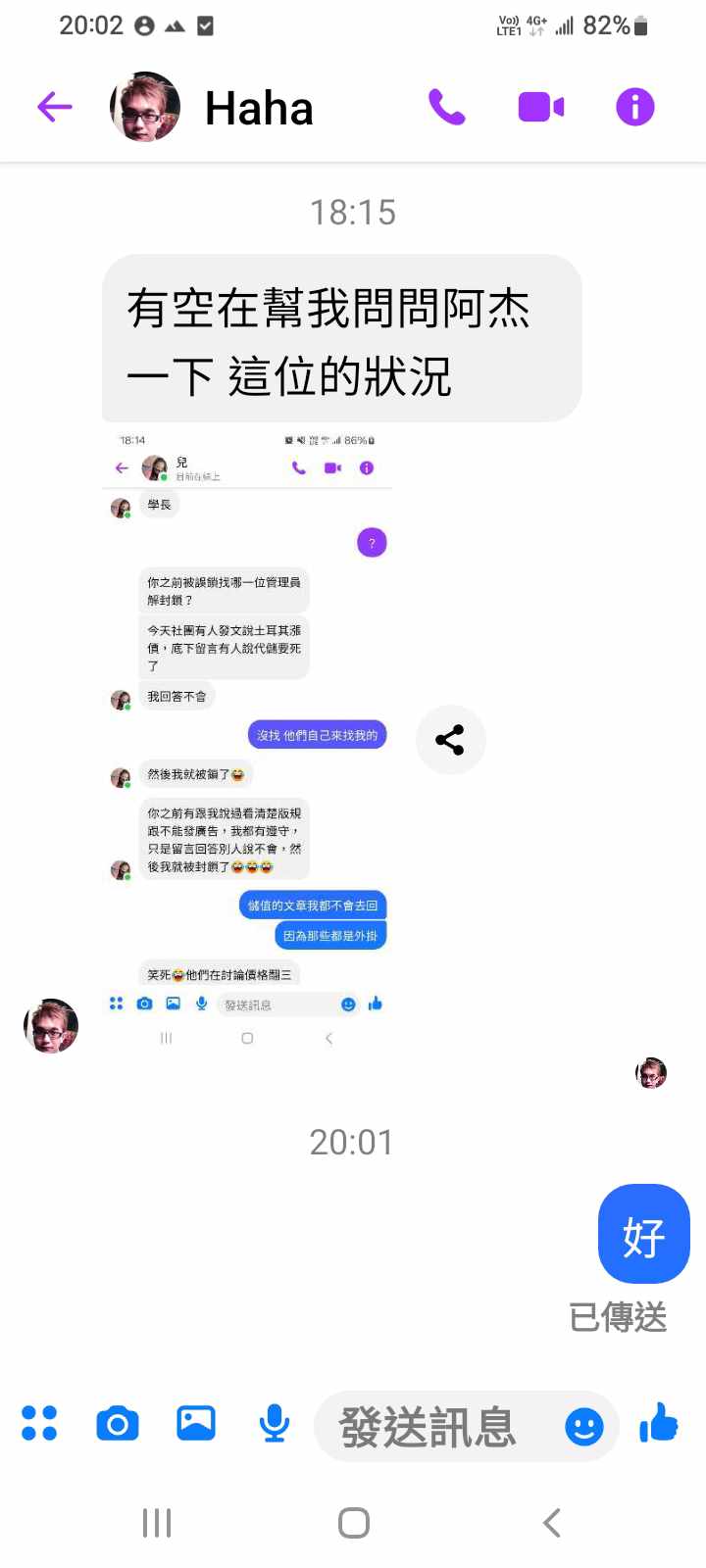Screen dimensions: 706x1568
Task: Open the gallery to attach a picture
Action: click(196, 1423)
